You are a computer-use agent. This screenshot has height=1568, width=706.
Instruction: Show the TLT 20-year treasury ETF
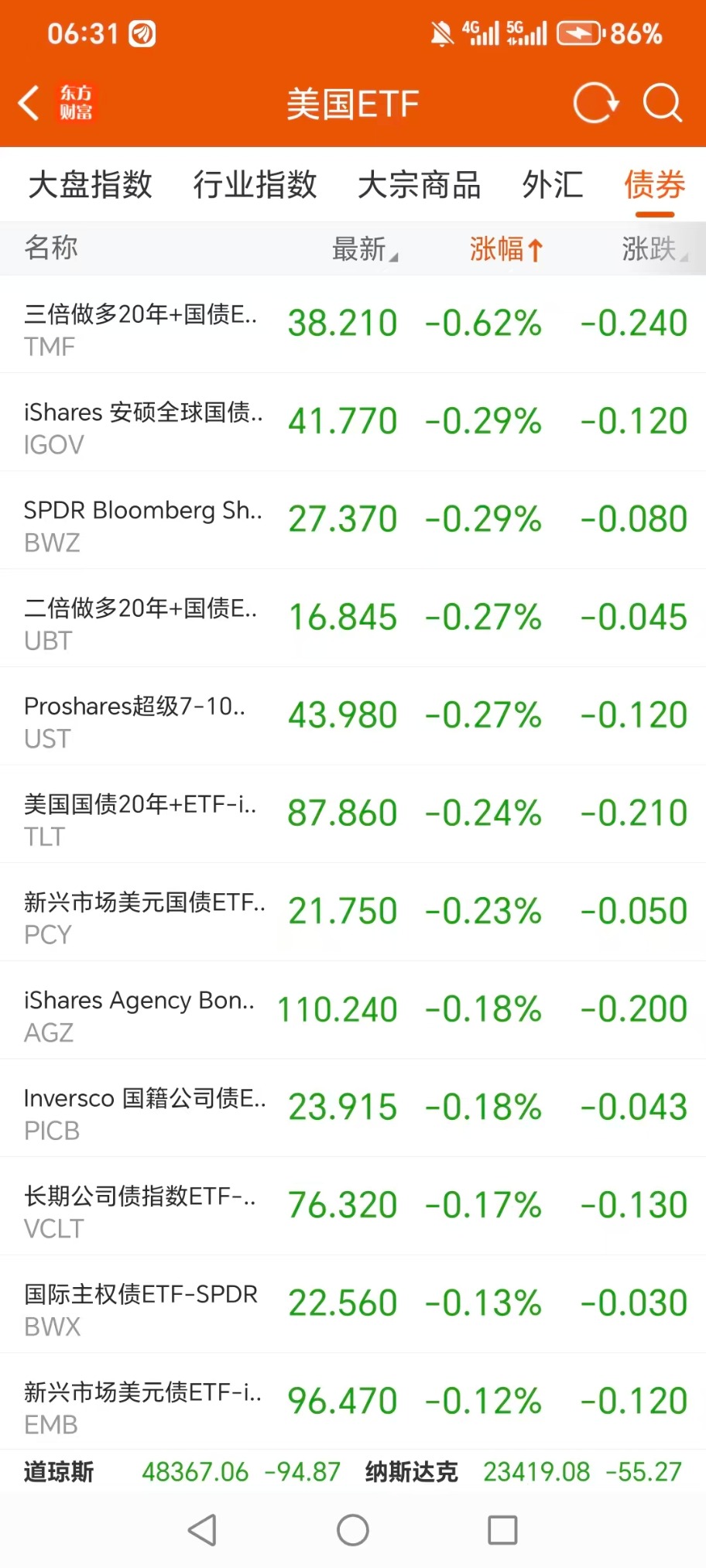tap(352, 815)
